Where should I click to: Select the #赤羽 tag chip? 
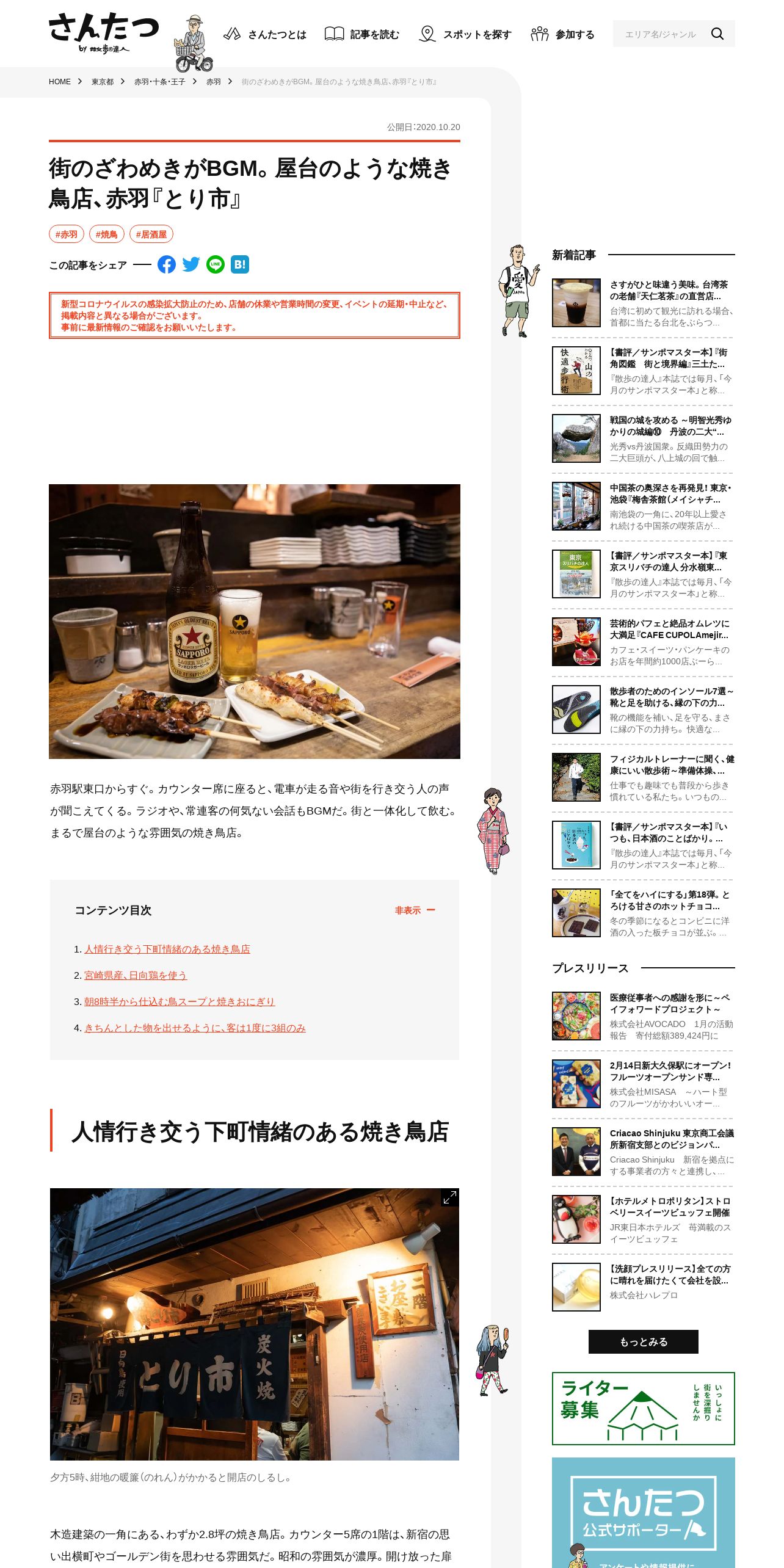click(67, 234)
